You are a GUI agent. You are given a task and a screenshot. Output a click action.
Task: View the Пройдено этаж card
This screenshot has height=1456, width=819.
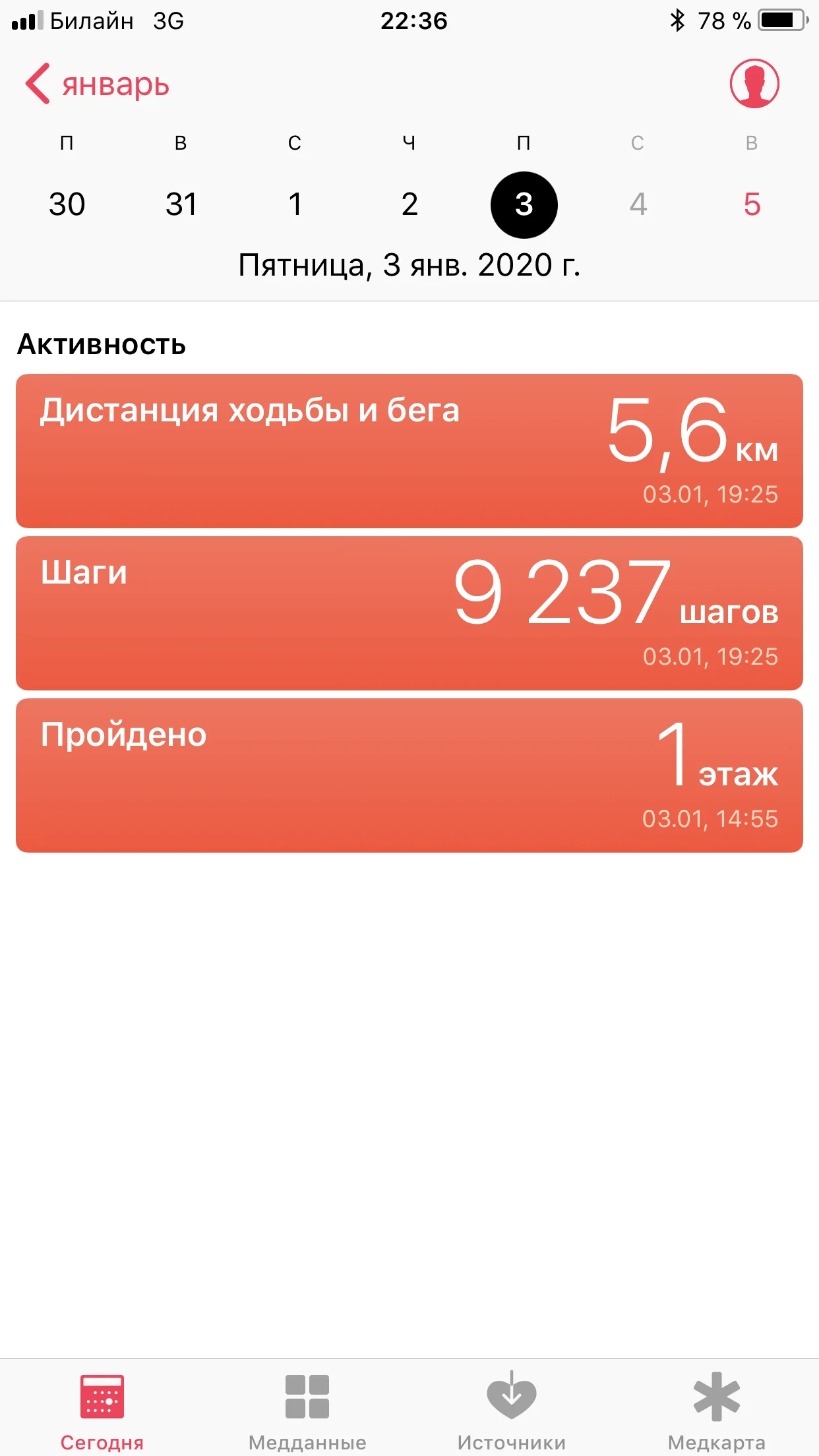(409, 775)
